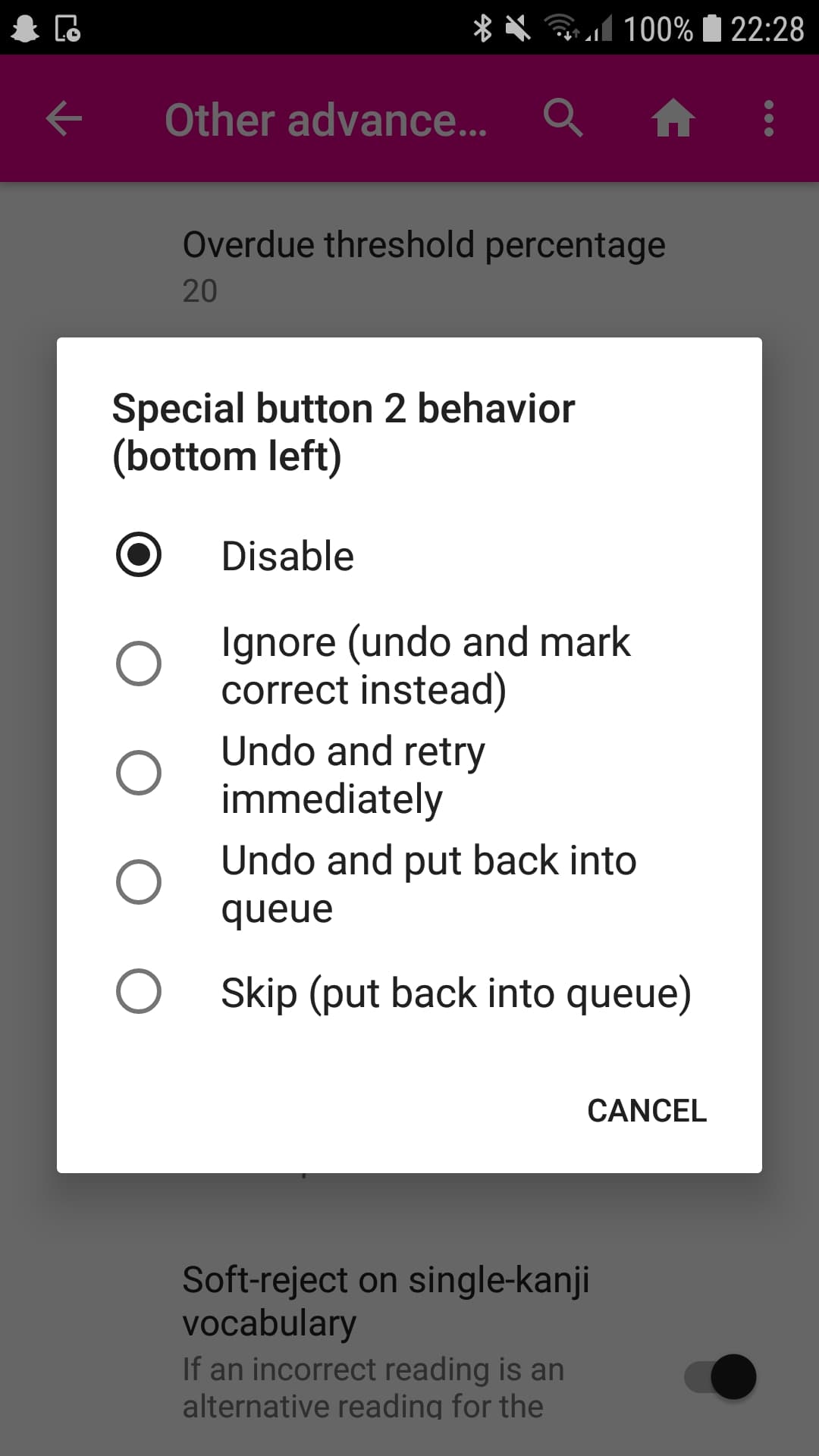Screen dimensions: 819x1456
Task: Choose Ignore (undo and mark correct instead)
Action: pos(139,664)
